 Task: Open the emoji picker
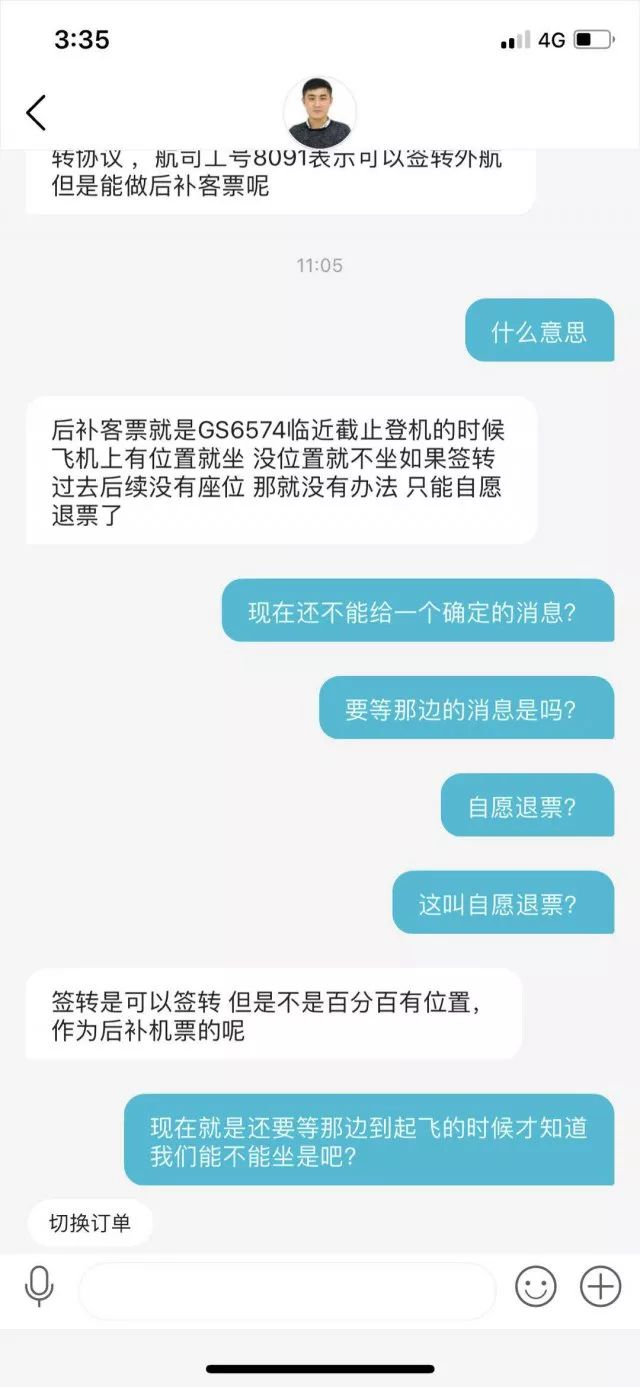536,1286
